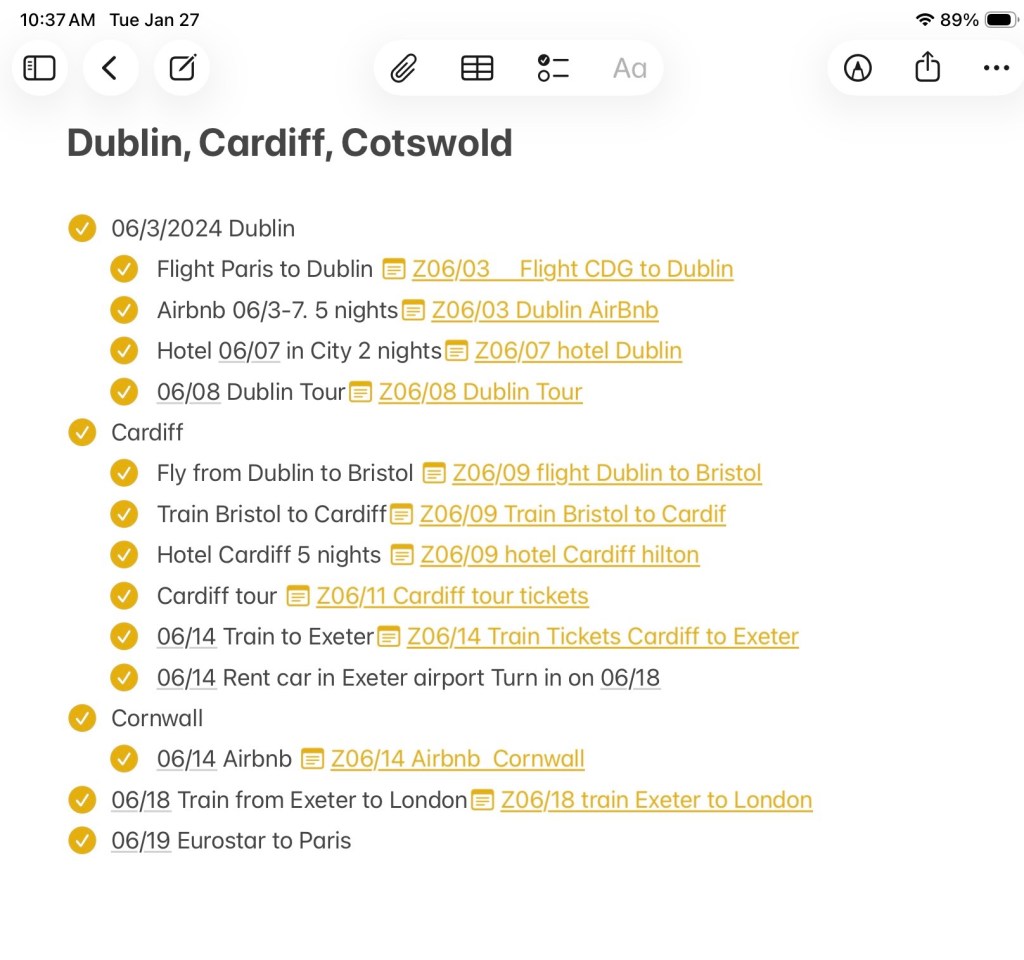1024x960 pixels.
Task: Share this note
Action: click(927, 68)
